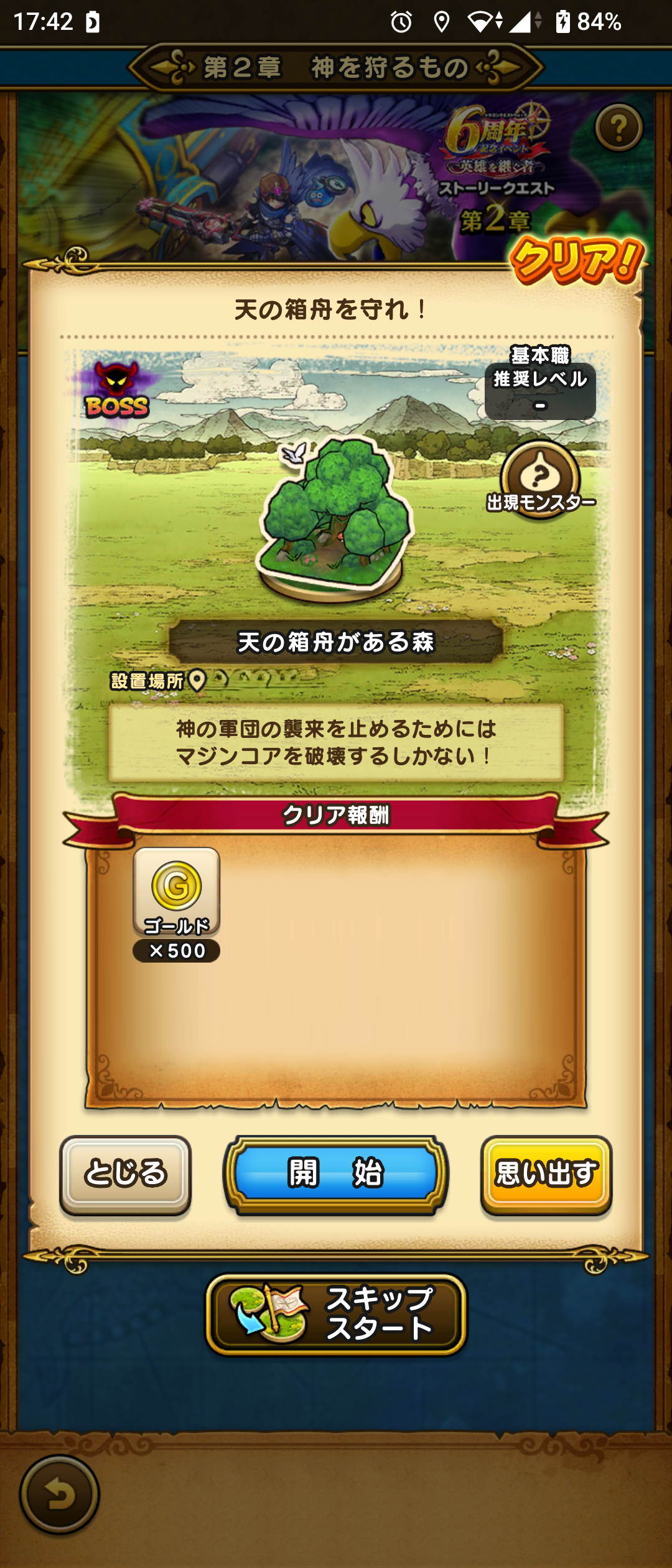Open the question mark help button

point(618,128)
